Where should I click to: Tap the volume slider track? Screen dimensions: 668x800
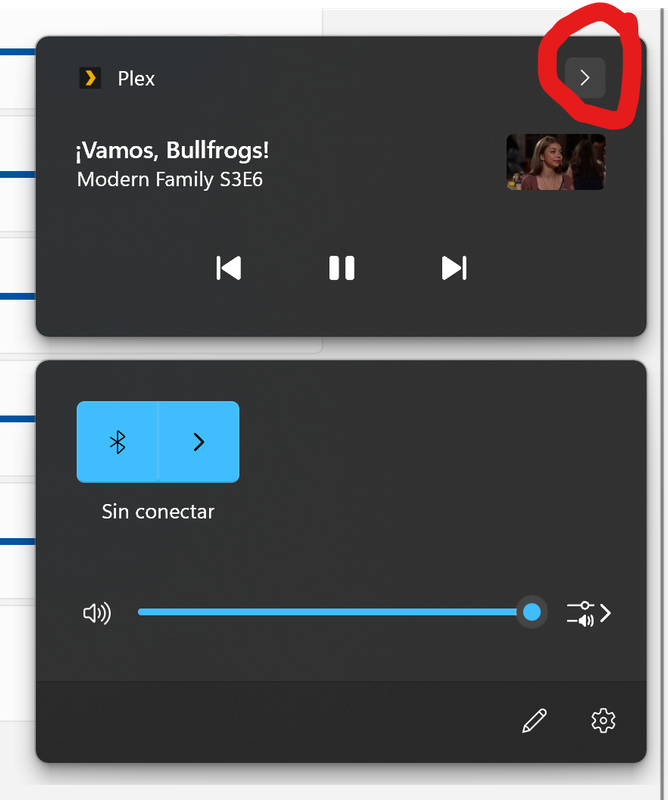[x=330, y=612]
